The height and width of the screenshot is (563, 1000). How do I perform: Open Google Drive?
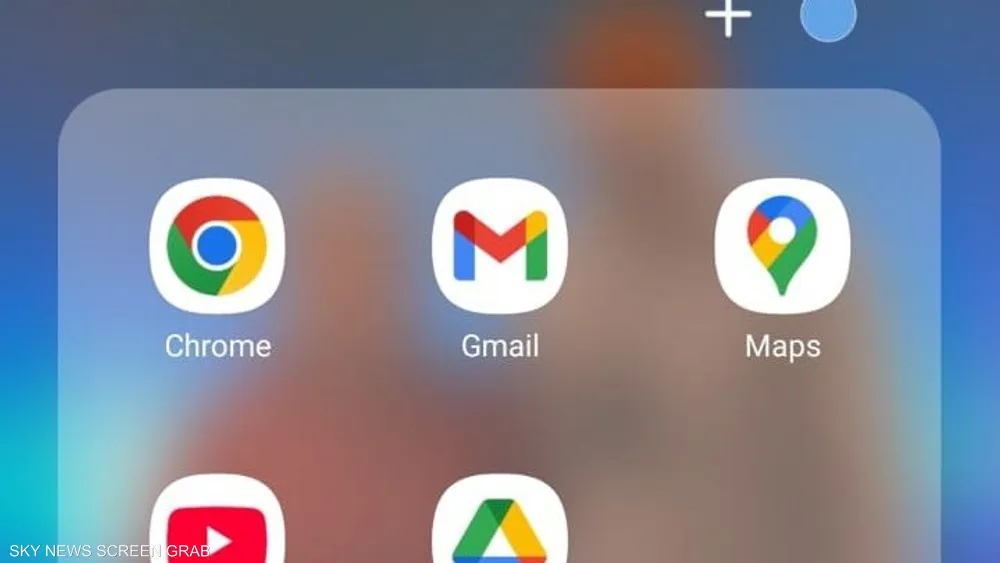[500, 525]
